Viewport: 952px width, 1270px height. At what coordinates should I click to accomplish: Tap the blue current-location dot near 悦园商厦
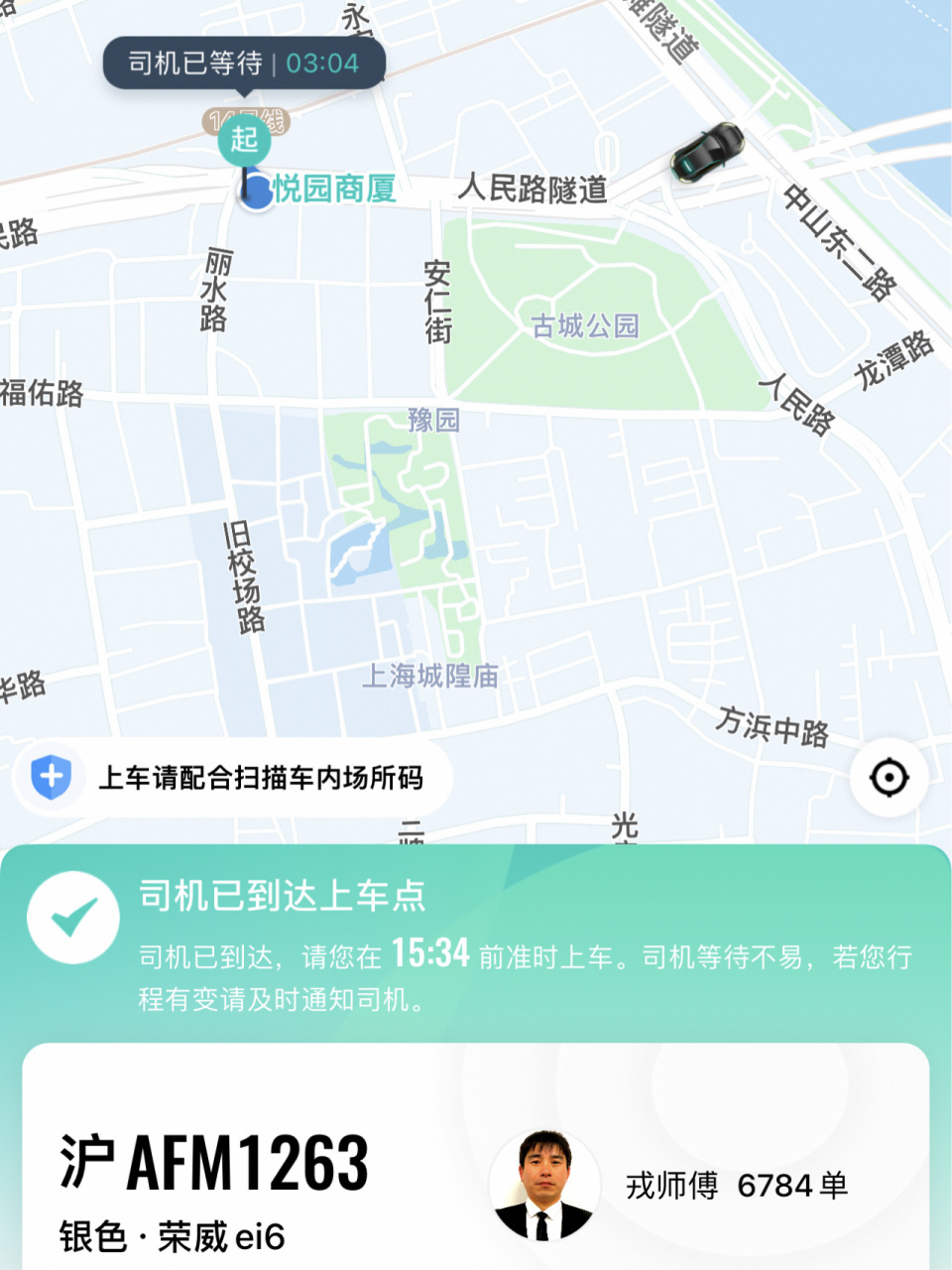(x=256, y=190)
